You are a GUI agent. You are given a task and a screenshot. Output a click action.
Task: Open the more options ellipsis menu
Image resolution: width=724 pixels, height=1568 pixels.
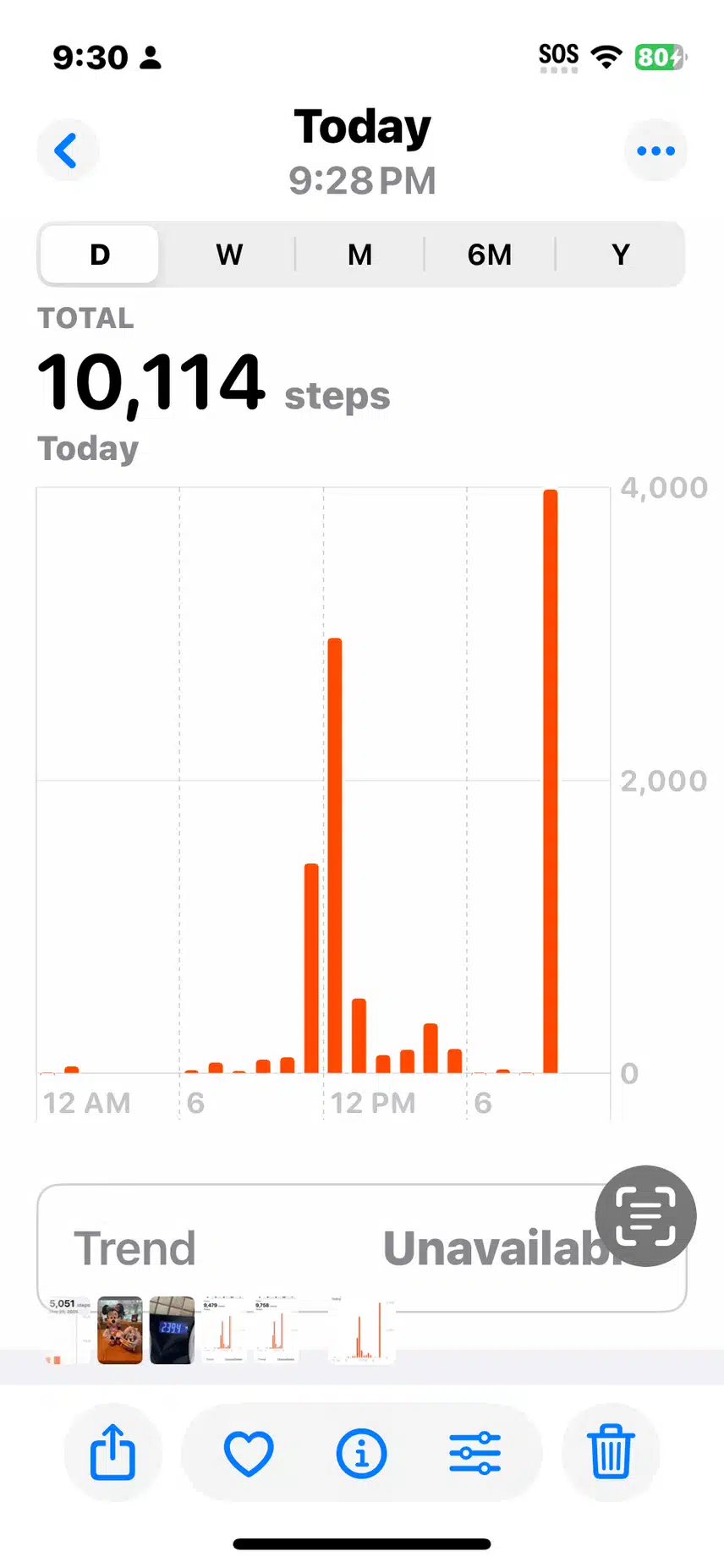(655, 151)
